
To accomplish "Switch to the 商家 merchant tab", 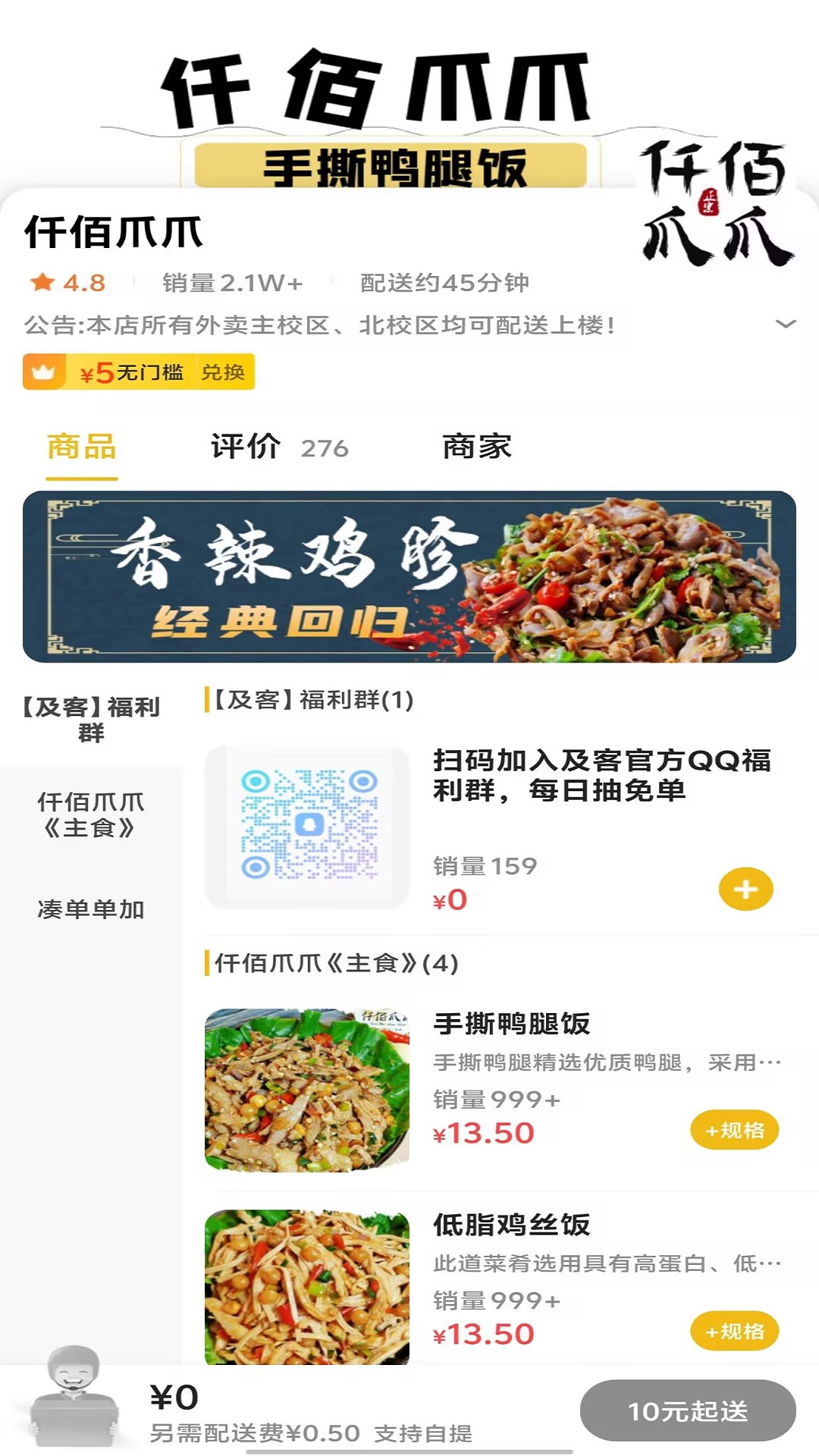I will pos(476,448).
